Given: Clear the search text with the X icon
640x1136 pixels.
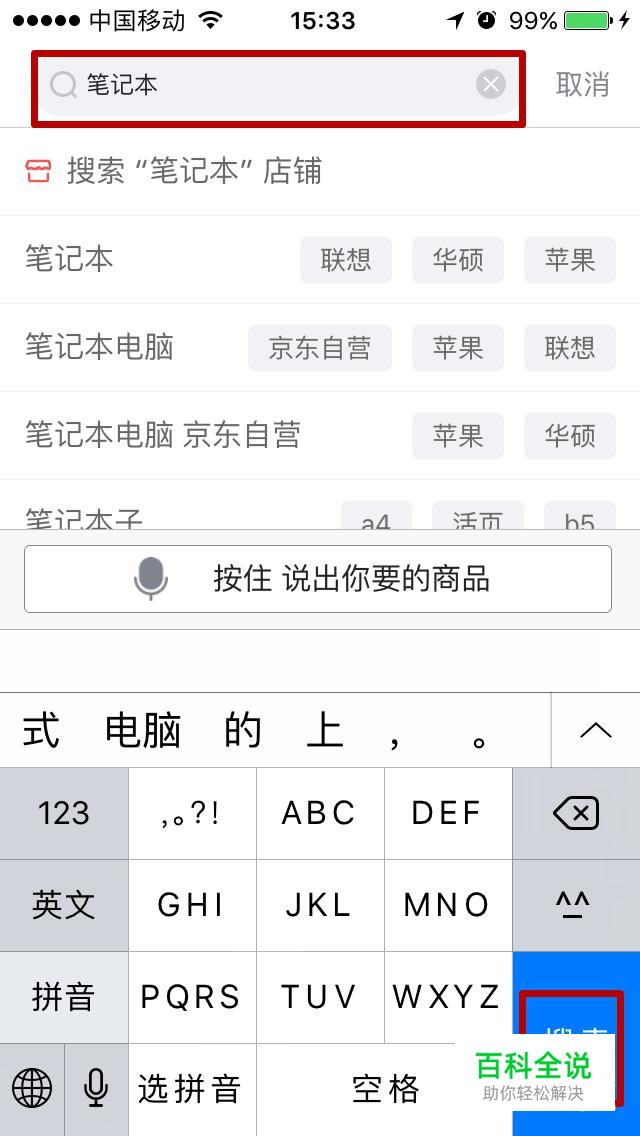Looking at the screenshot, I should [490, 85].
